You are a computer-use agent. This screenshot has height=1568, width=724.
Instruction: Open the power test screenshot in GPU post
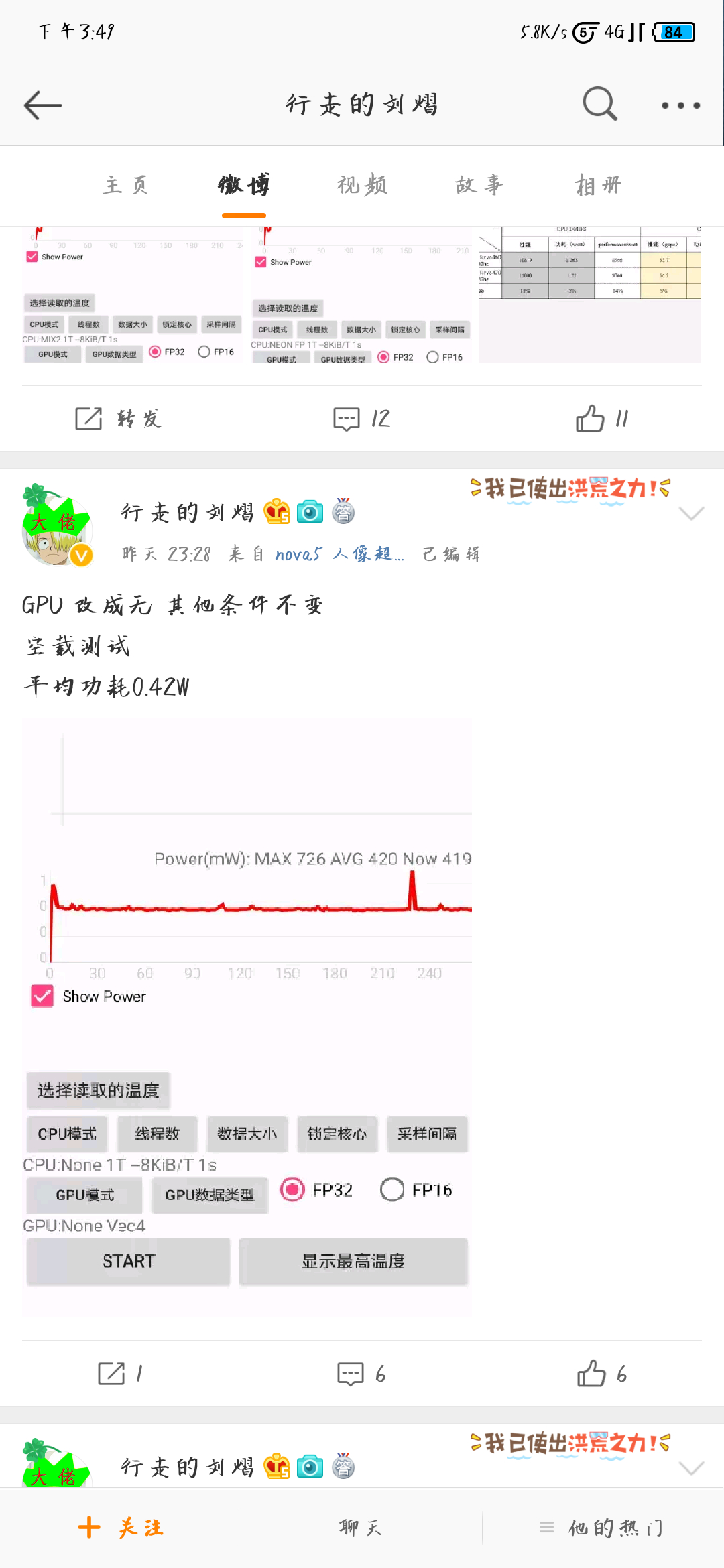[247, 1016]
